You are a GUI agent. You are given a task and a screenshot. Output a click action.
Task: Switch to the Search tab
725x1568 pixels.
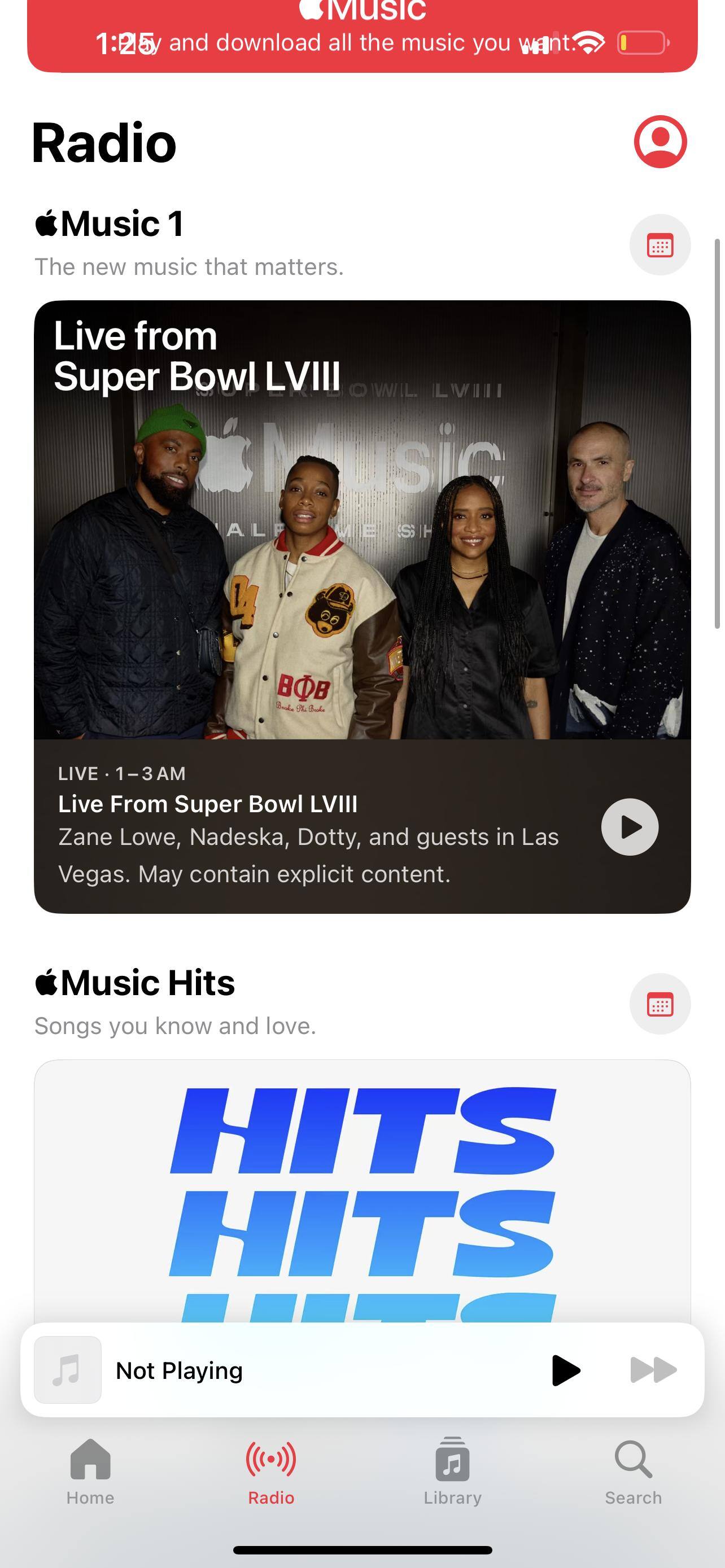[633, 1470]
